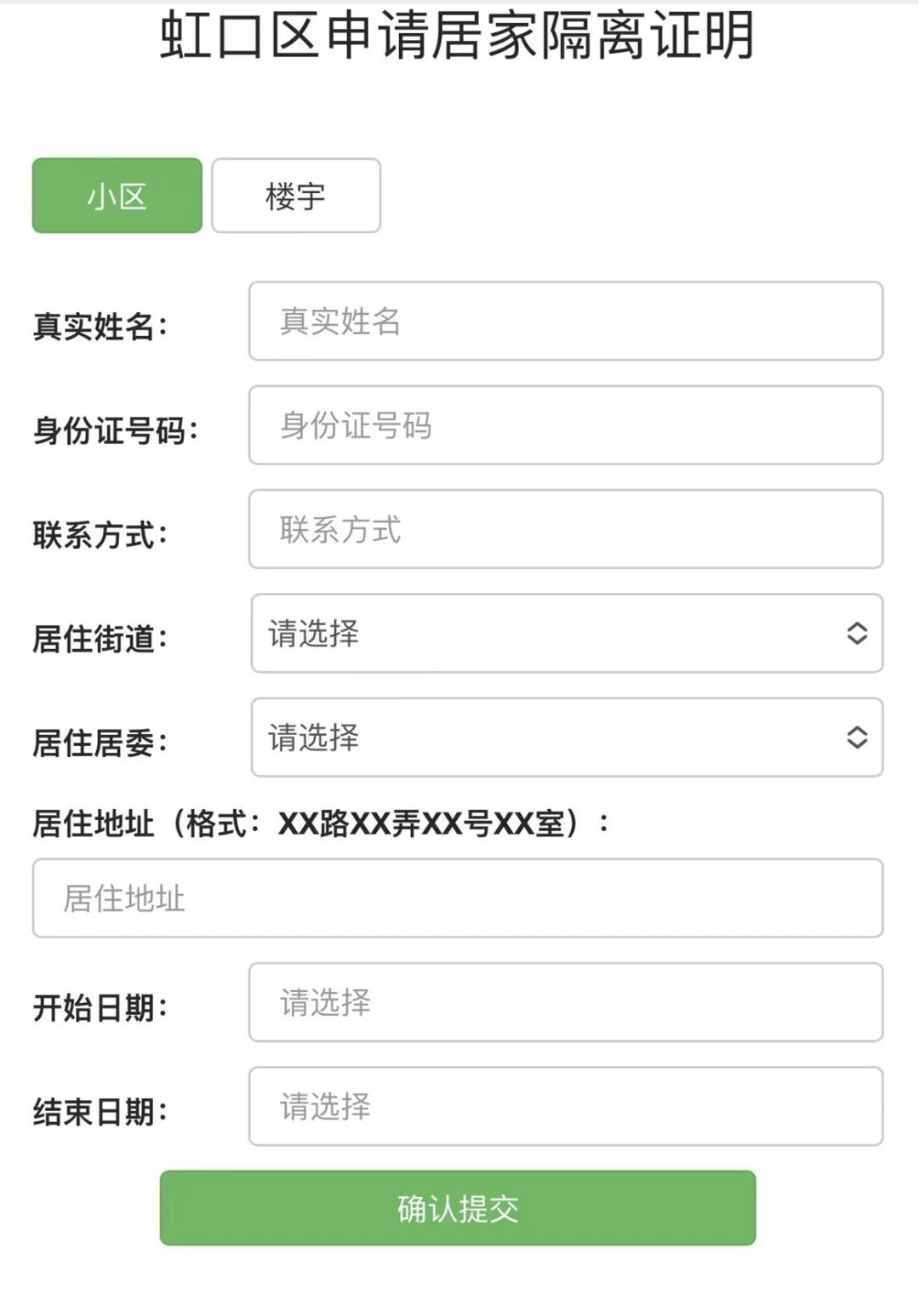Viewport: 919px width, 1316px height.
Task: Expand the 居住居委 dropdown
Action: click(567, 738)
